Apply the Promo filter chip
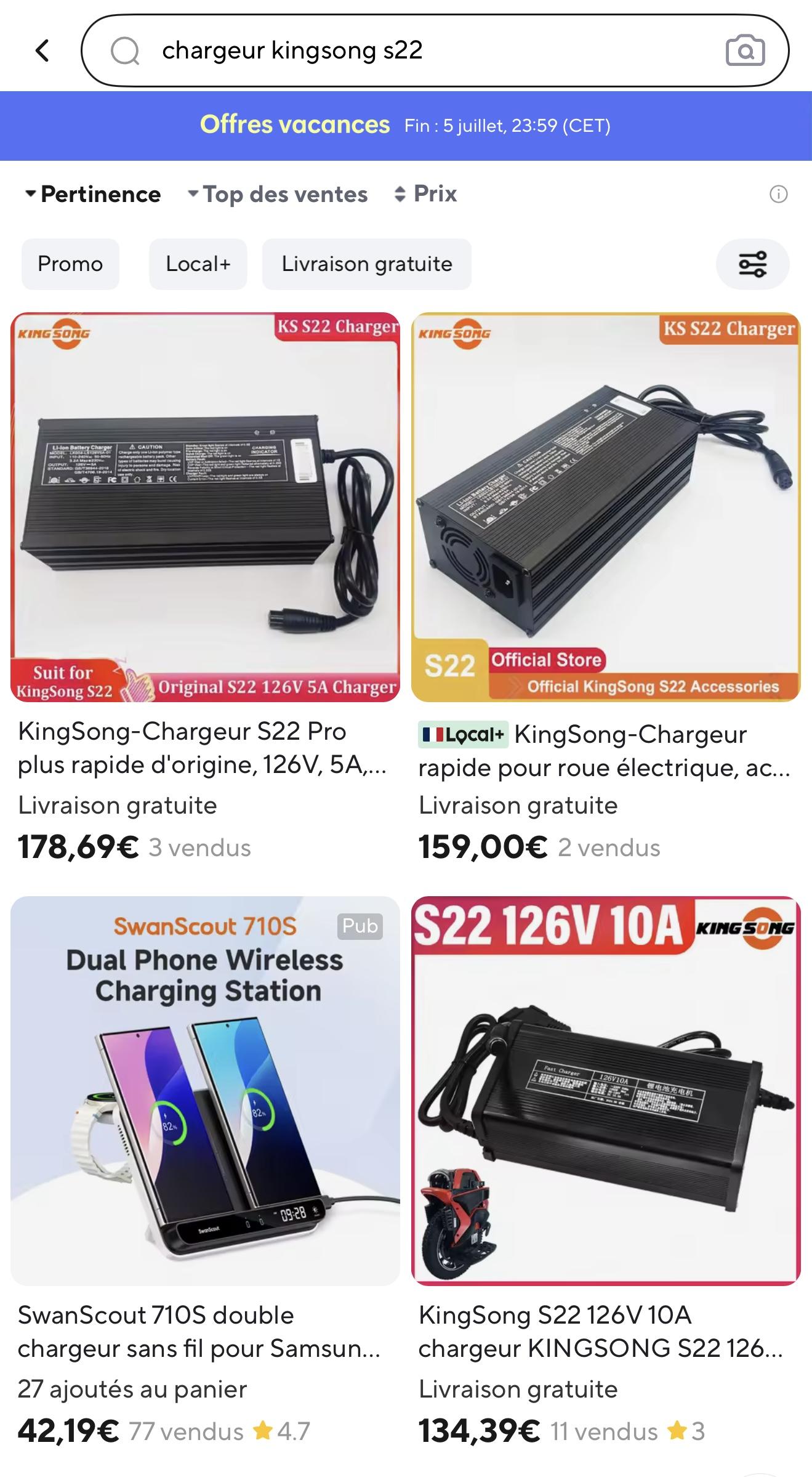Screen dimensions: 812x1477 click(x=70, y=264)
